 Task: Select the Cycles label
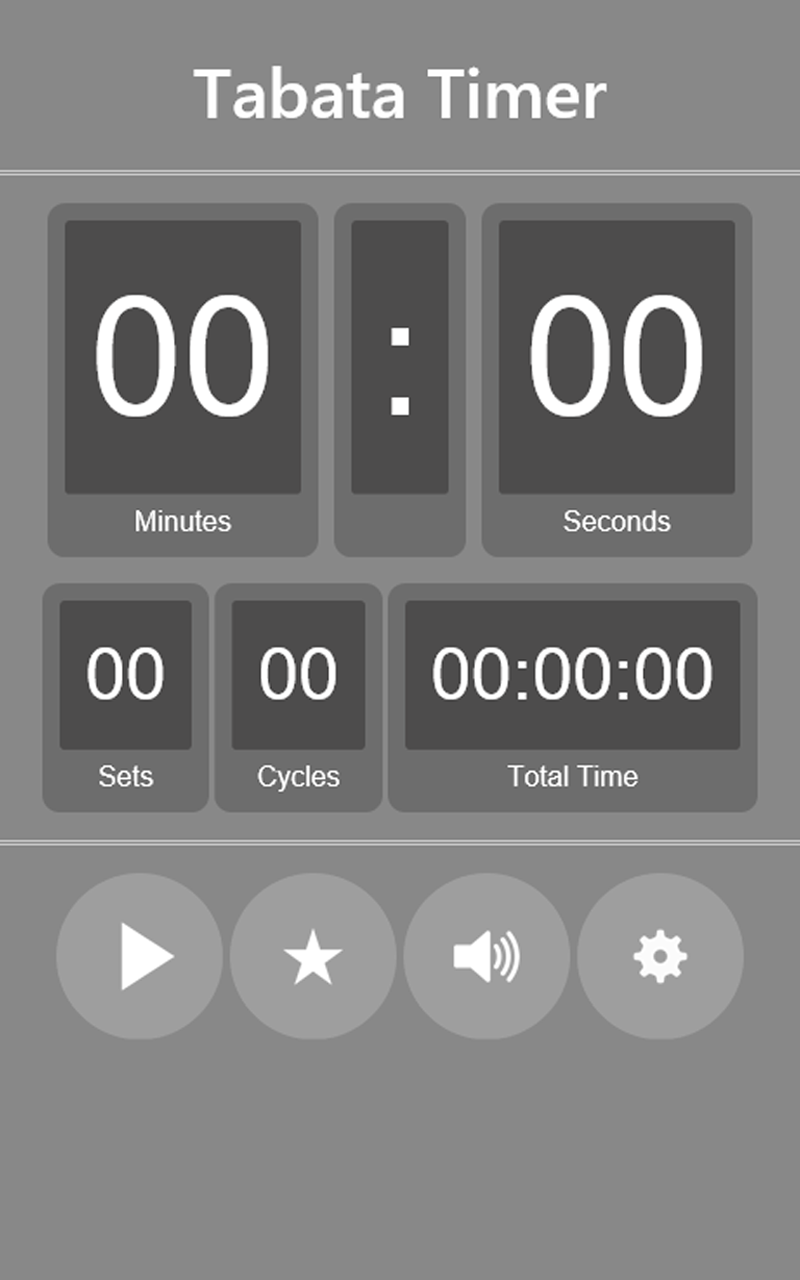[298, 776]
